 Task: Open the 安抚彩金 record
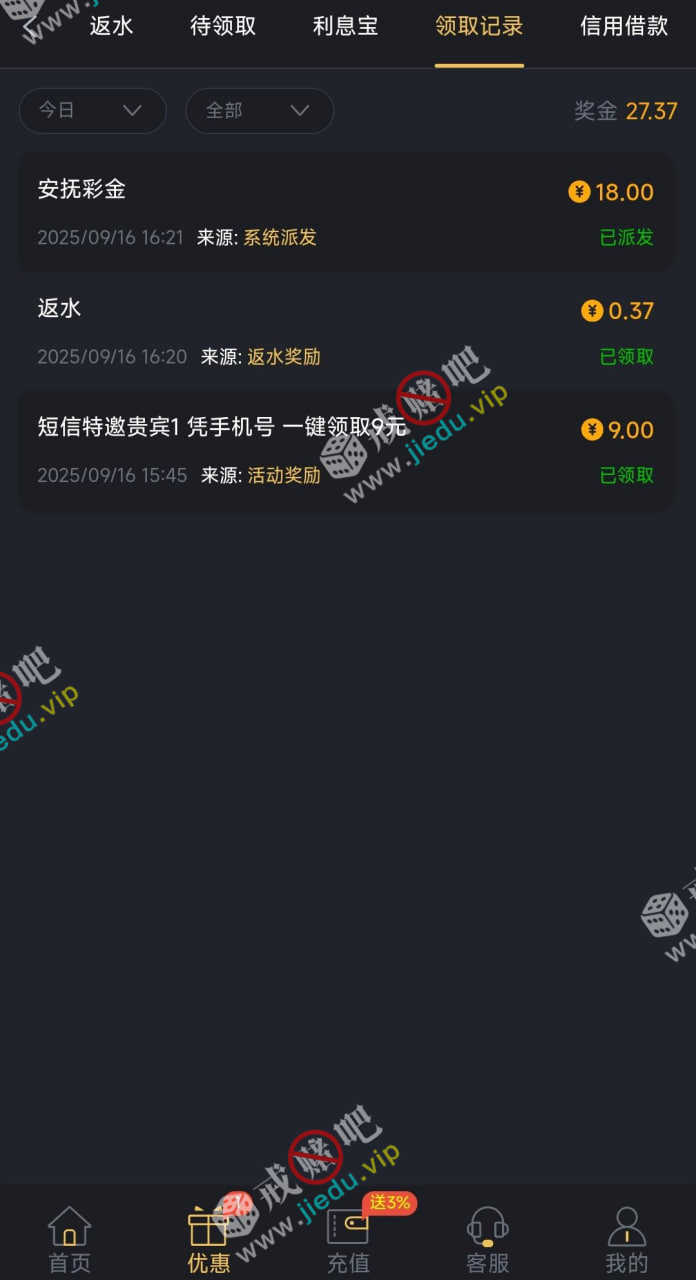coord(345,212)
